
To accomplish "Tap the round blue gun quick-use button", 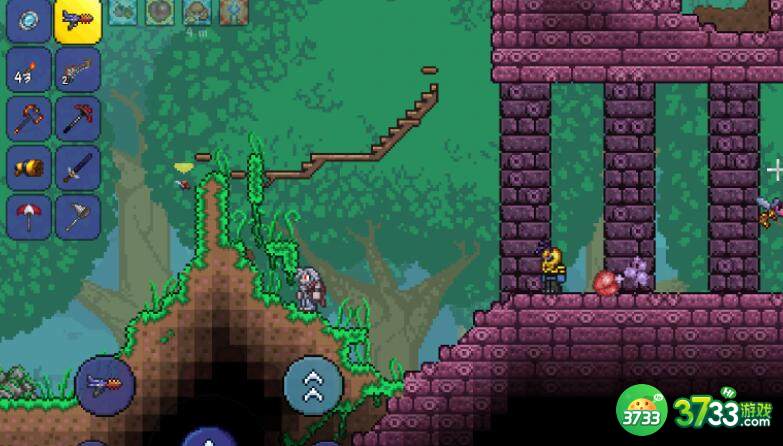I will point(104,385).
